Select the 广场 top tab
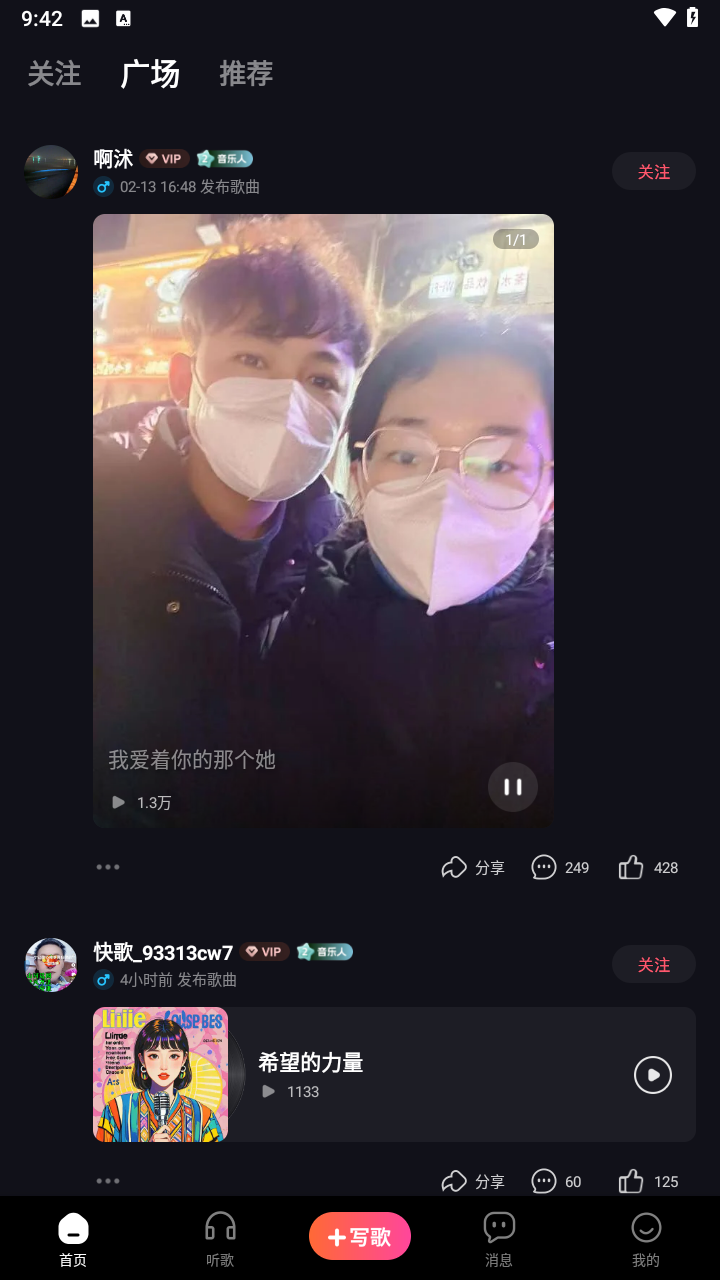Viewport: 720px width, 1280px height. (150, 73)
